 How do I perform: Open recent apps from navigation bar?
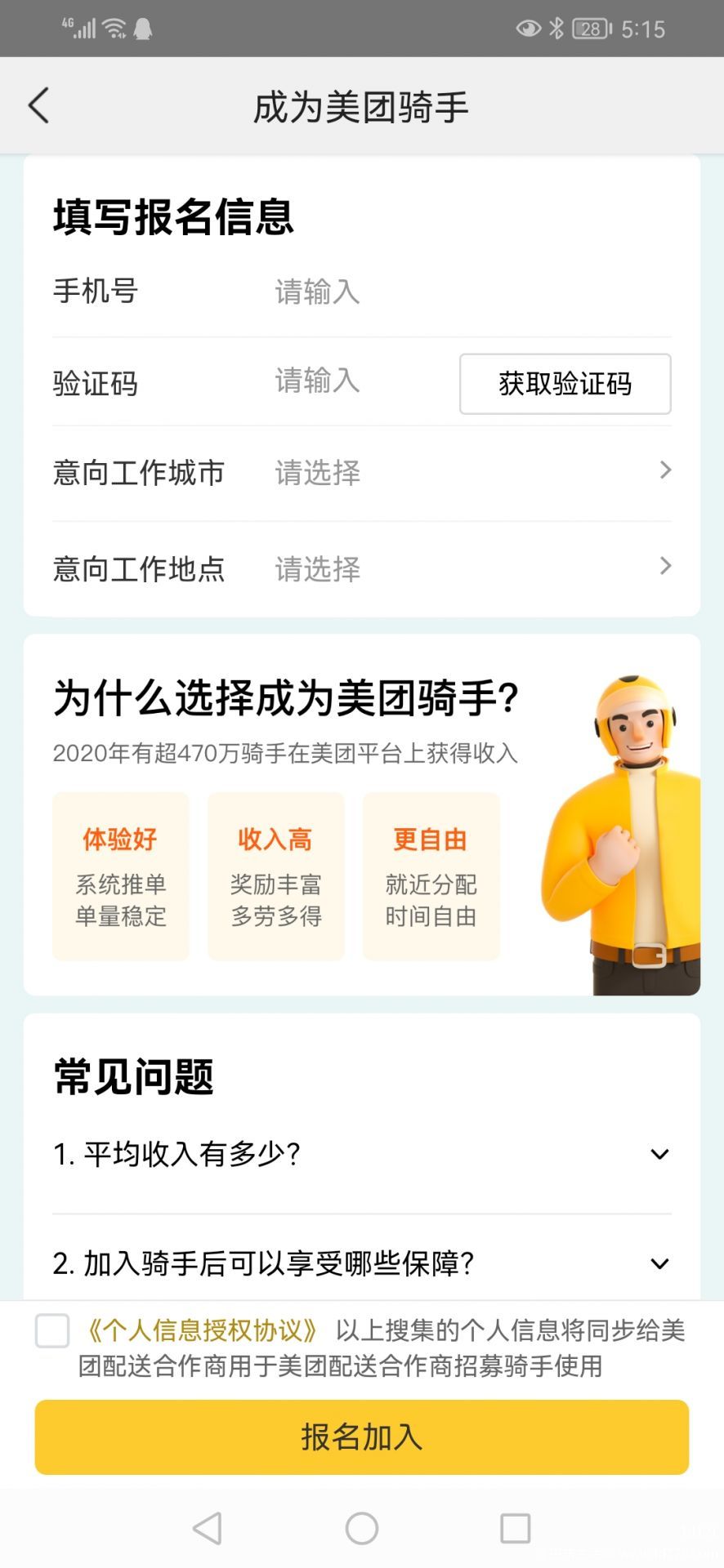[515, 1528]
